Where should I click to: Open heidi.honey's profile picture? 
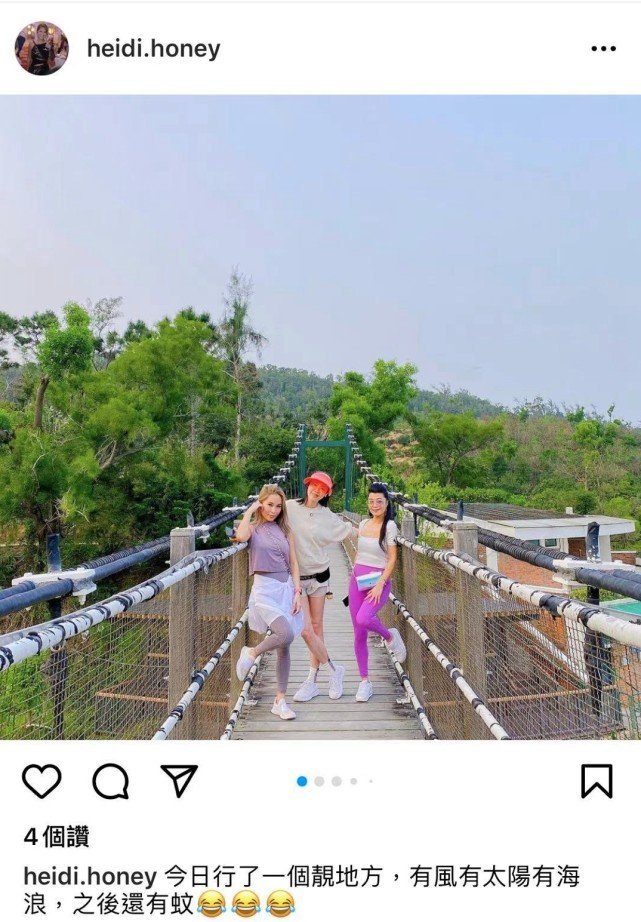pos(41,48)
